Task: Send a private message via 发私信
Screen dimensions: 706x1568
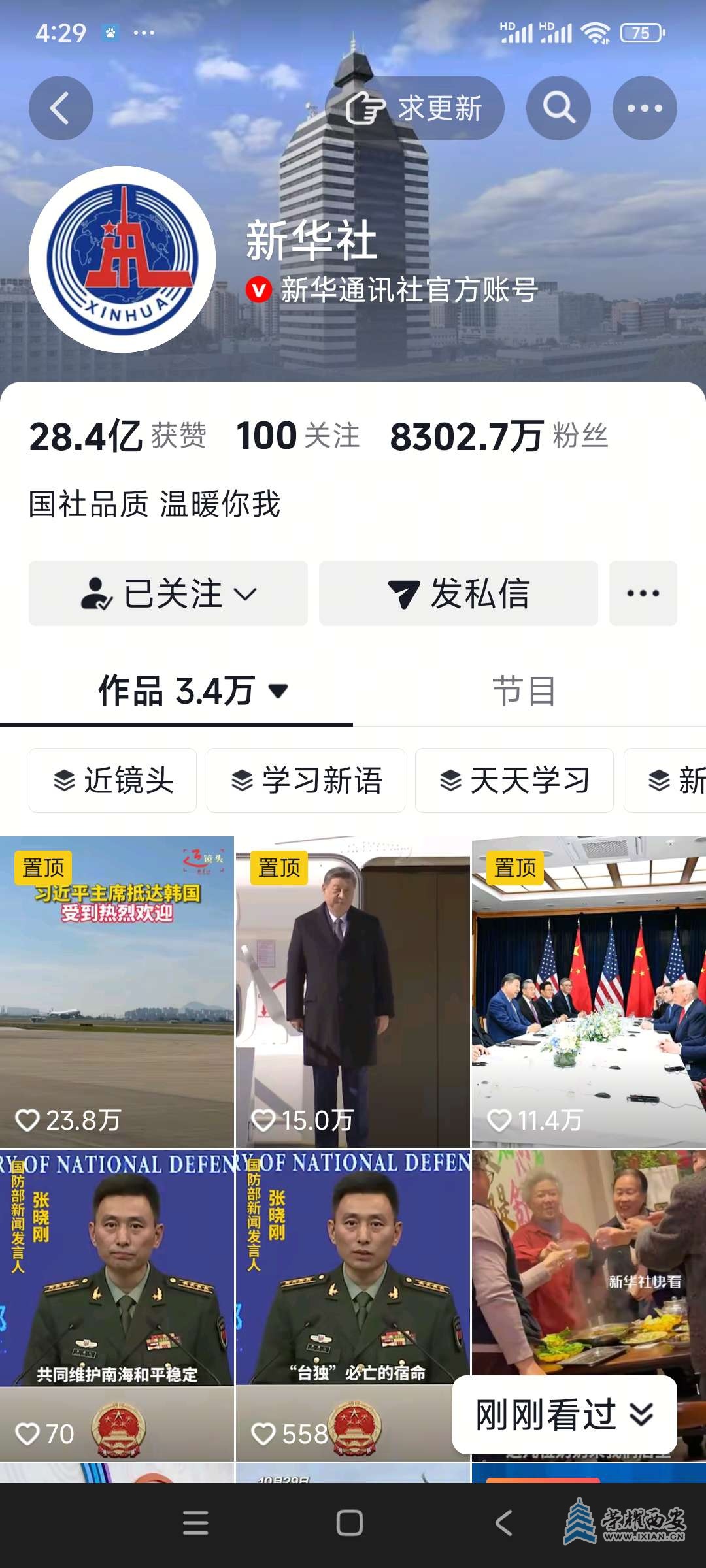Action: [x=458, y=593]
